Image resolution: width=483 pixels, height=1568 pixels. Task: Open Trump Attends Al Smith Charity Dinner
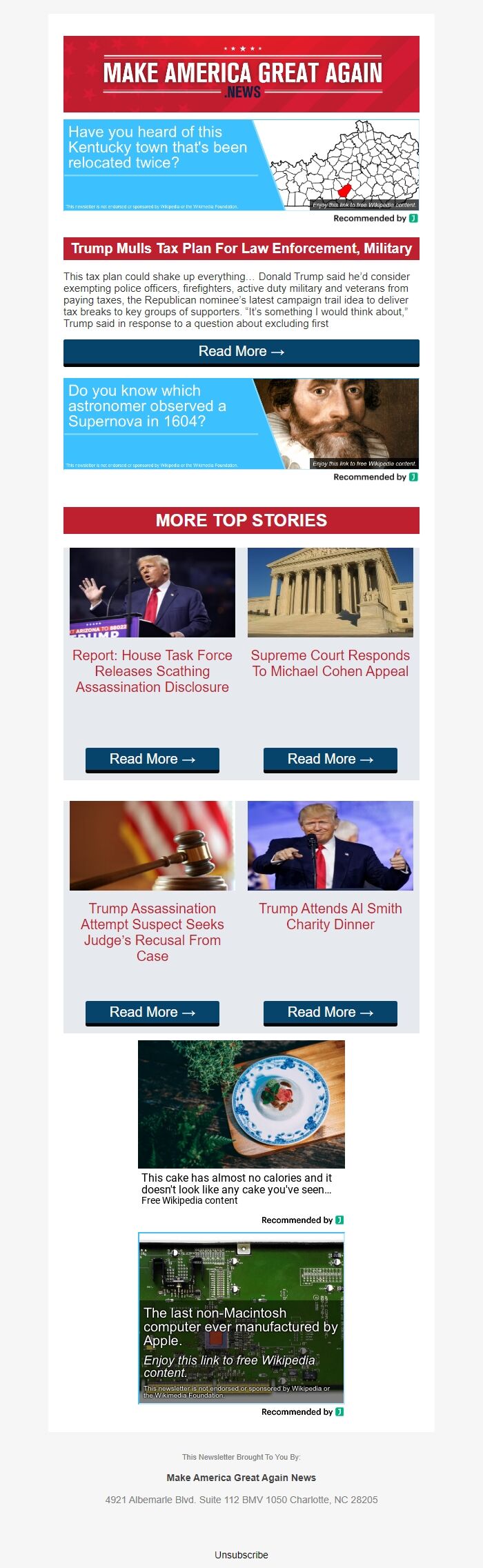tap(330, 917)
